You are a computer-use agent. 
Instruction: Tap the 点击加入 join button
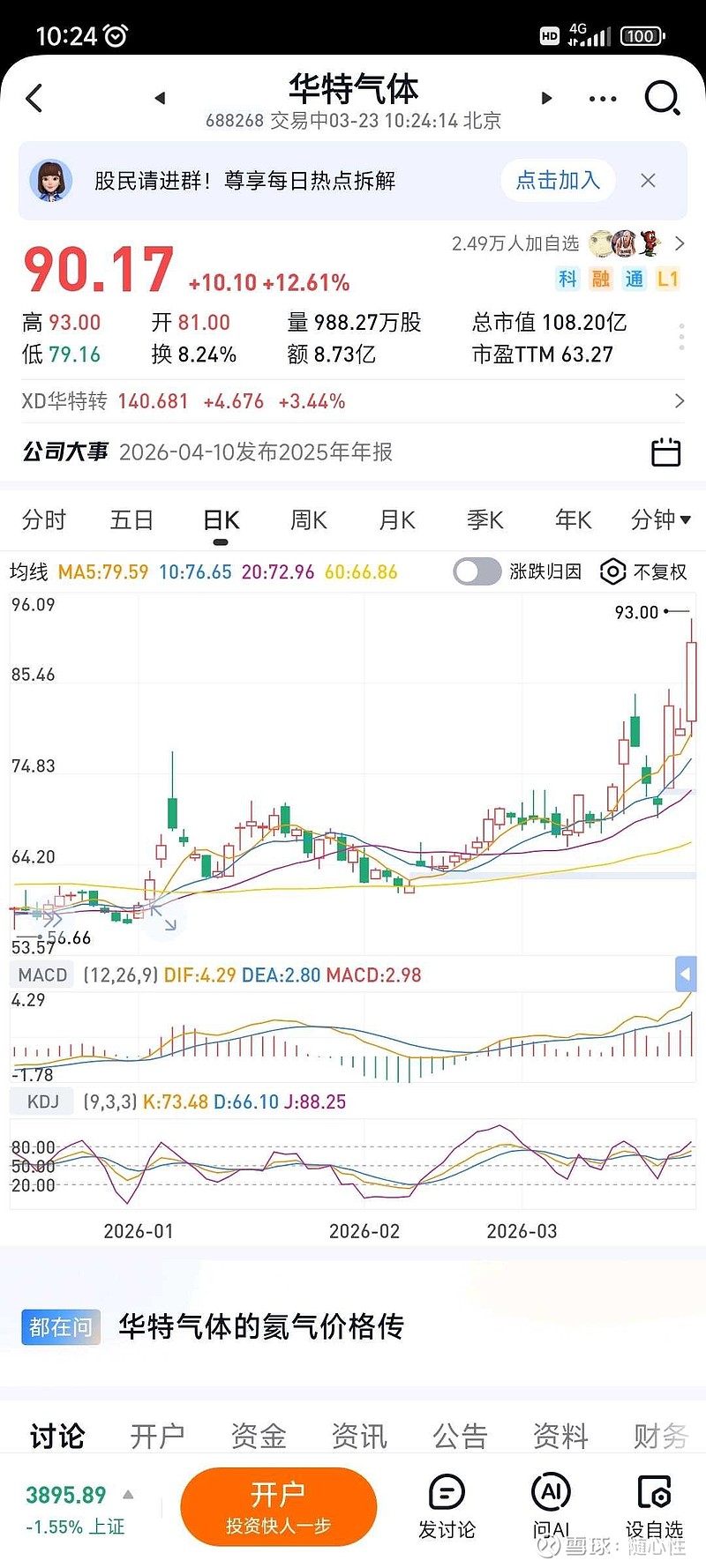pos(556,180)
